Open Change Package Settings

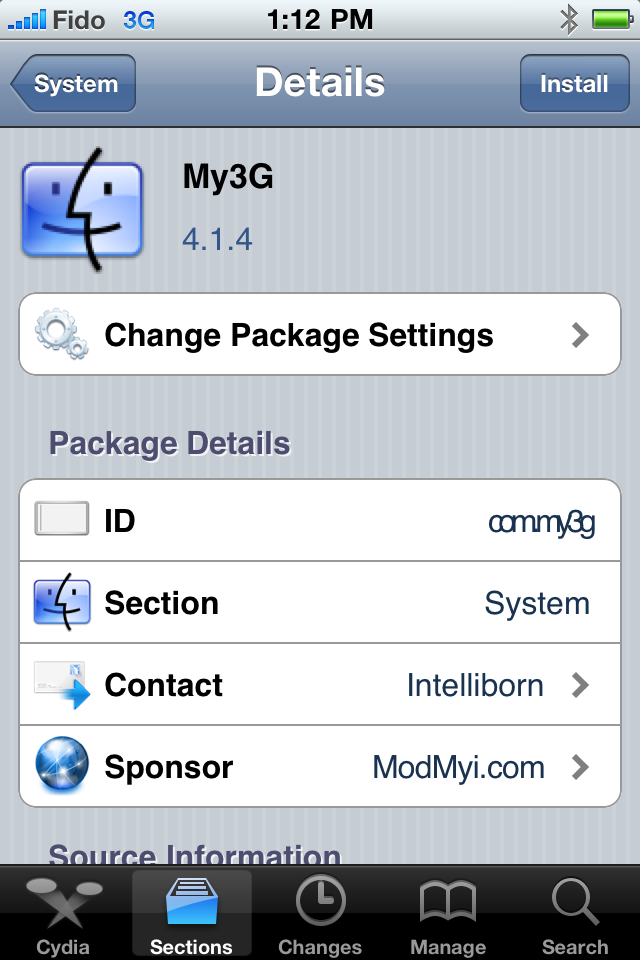pyautogui.click(x=320, y=335)
